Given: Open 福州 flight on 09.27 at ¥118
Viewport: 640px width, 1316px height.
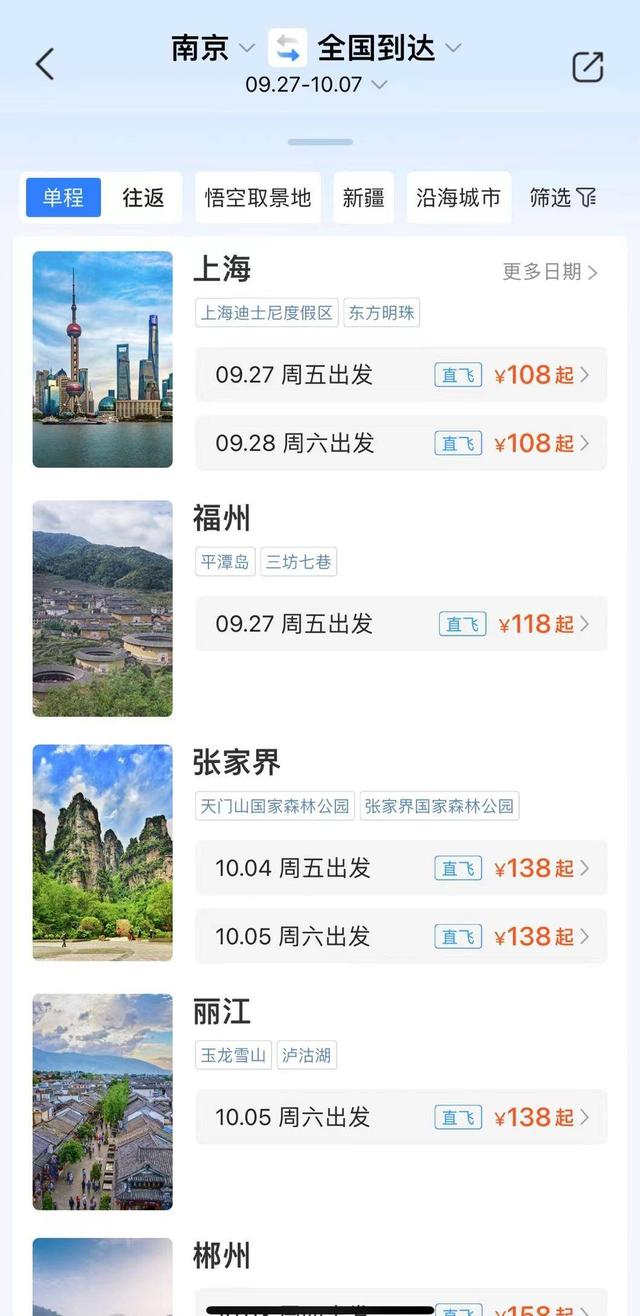Looking at the screenshot, I should click(401, 624).
